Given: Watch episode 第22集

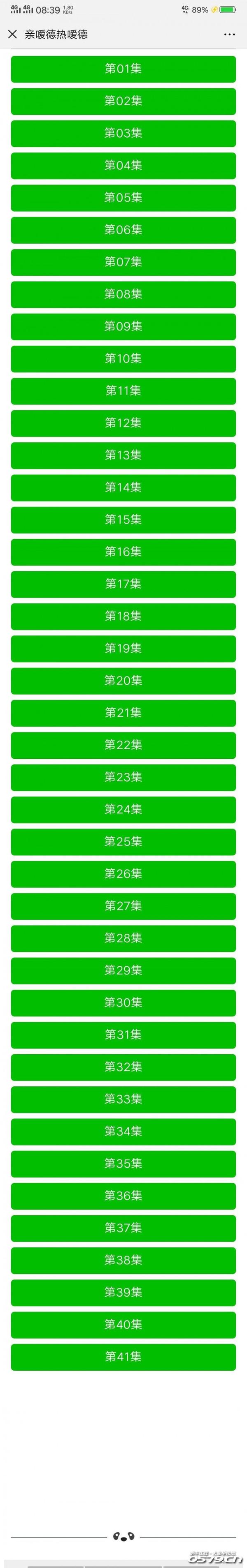Looking at the screenshot, I should [123, 744].
